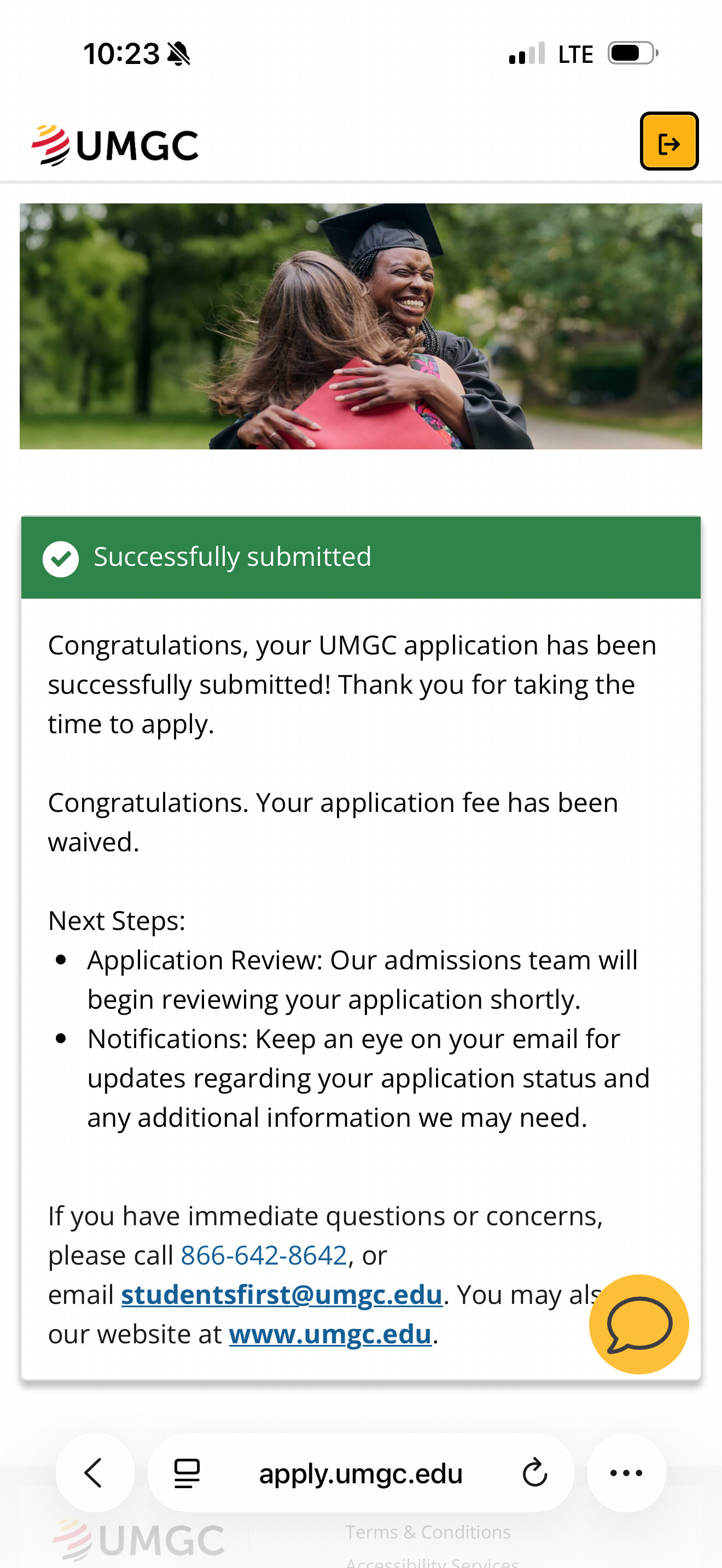Open the UMGC logo home link

pos(115,145)
